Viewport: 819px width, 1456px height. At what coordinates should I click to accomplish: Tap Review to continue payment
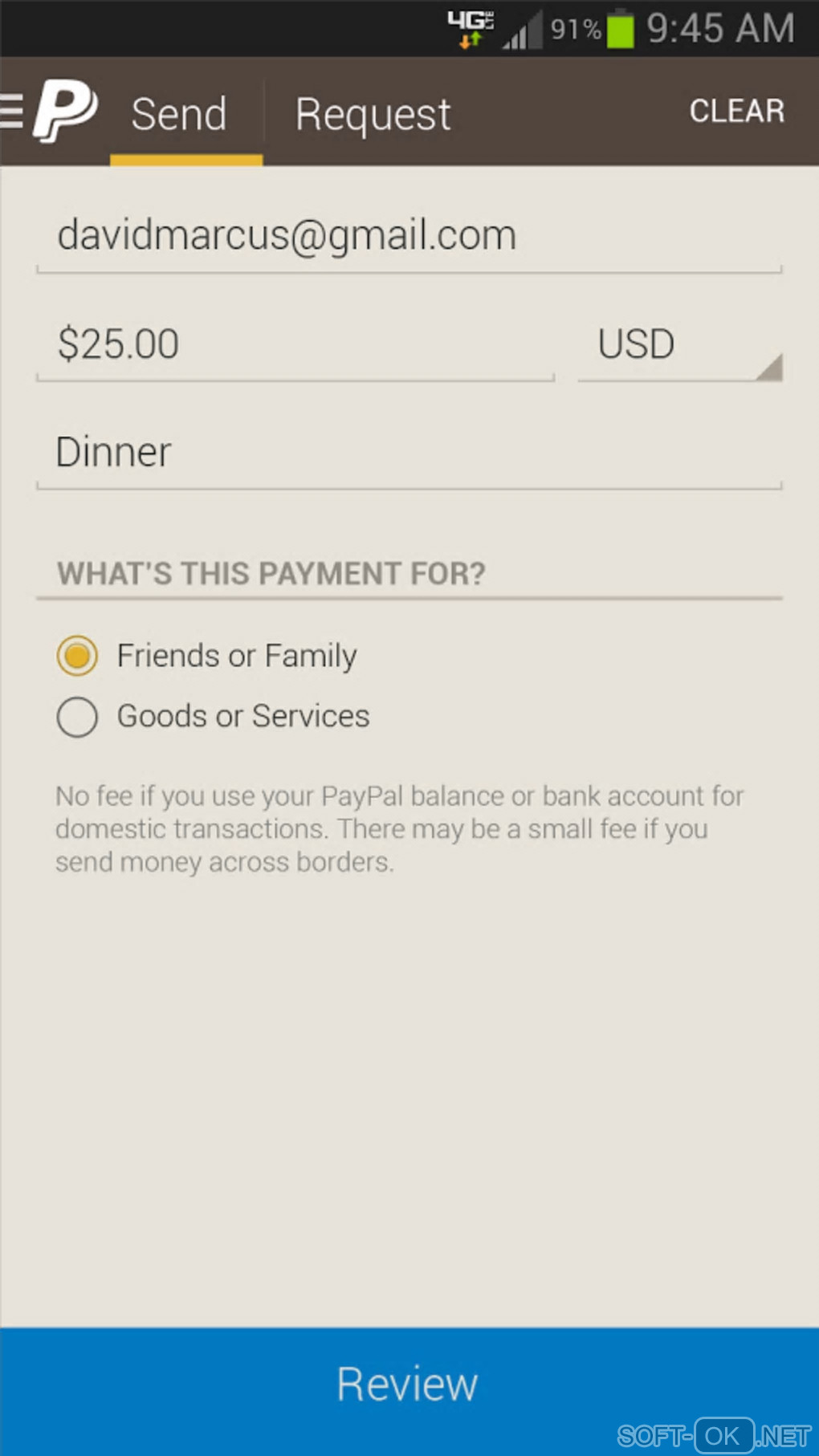click(408, 1385)
